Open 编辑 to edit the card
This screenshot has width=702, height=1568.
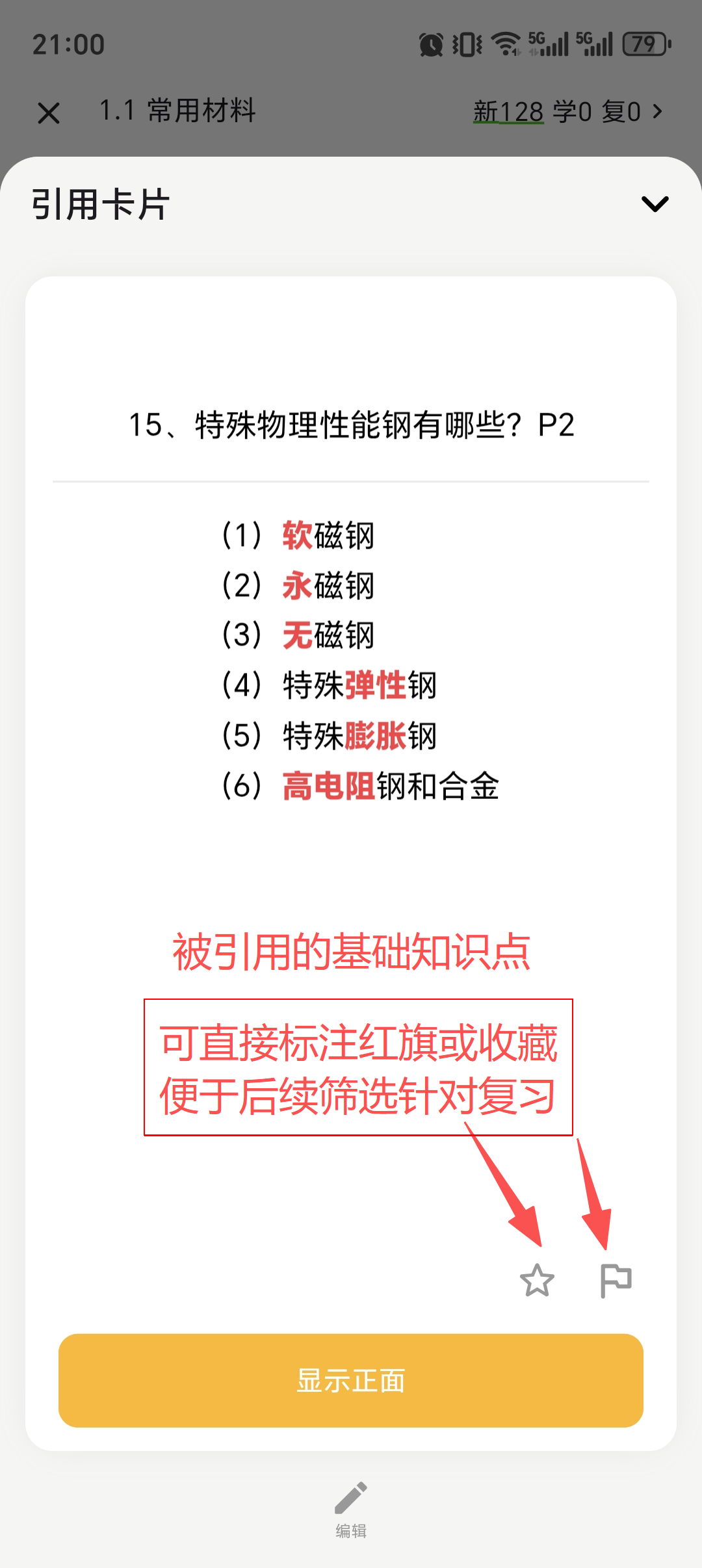[x=351, y=1509]
